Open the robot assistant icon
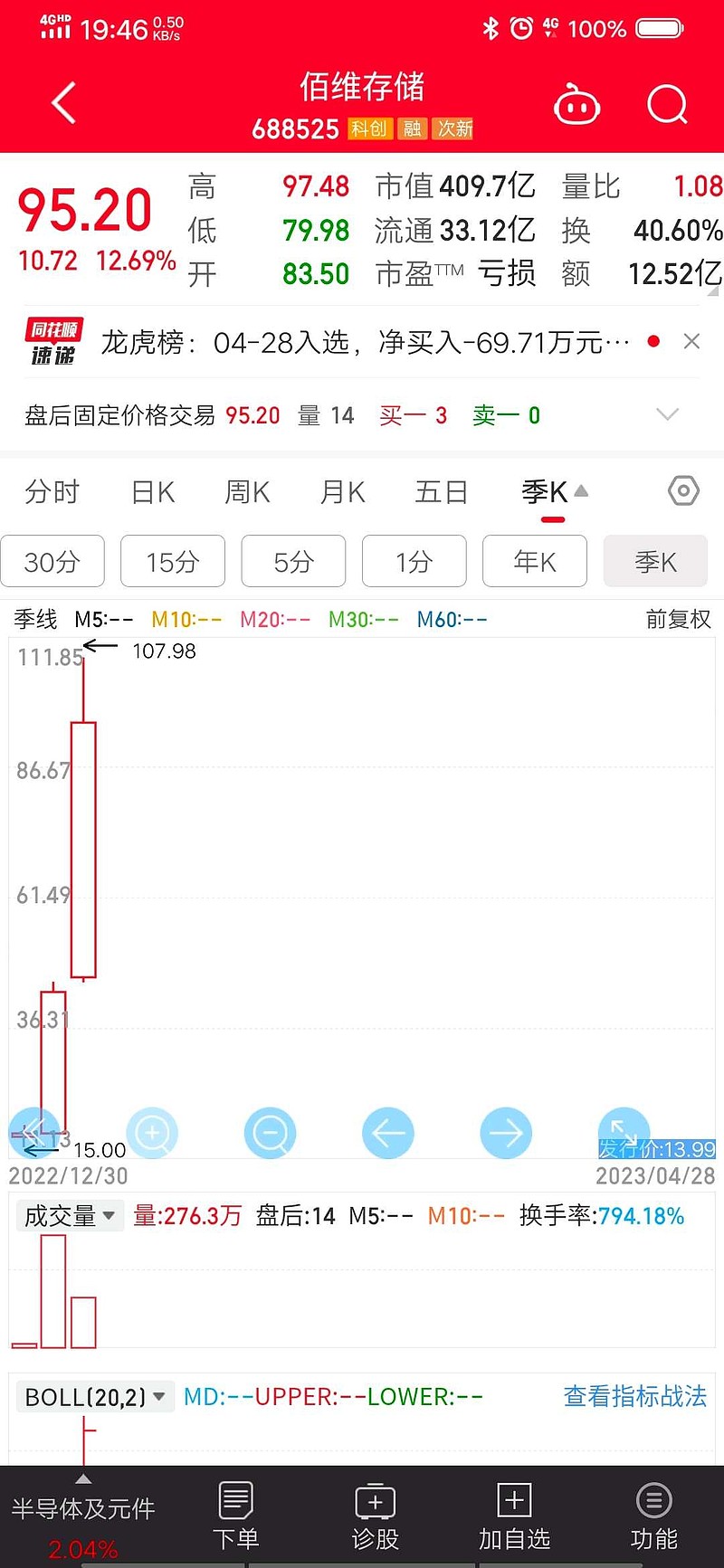This screenshot has width=724, height=1568. coord(576,105)
